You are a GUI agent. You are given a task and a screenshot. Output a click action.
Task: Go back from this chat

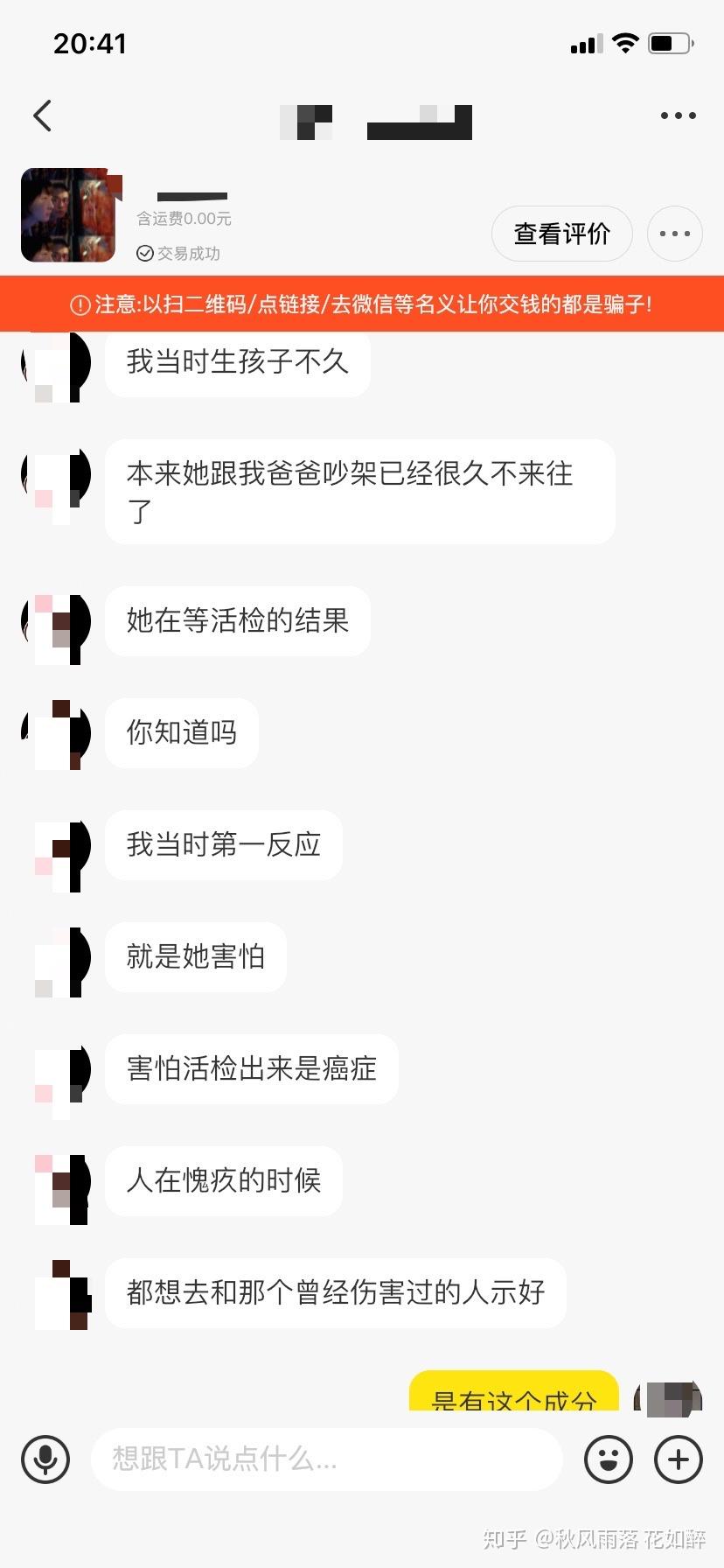click(42, 115)
